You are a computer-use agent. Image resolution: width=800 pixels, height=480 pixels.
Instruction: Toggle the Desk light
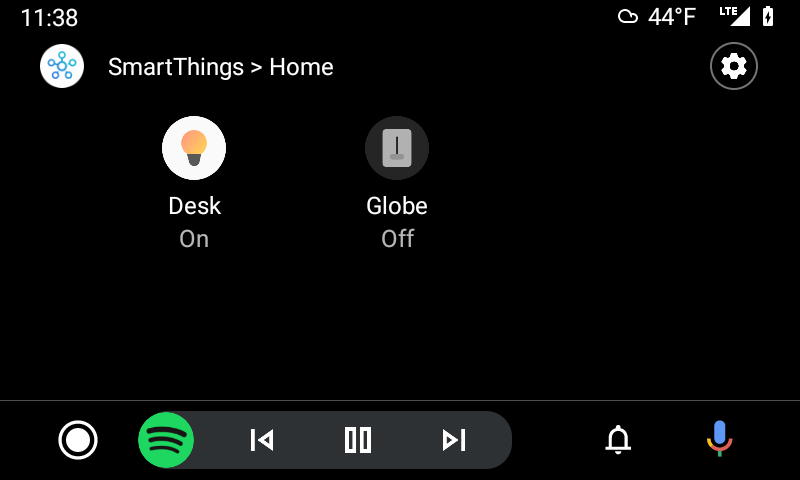tap(194, 148)
